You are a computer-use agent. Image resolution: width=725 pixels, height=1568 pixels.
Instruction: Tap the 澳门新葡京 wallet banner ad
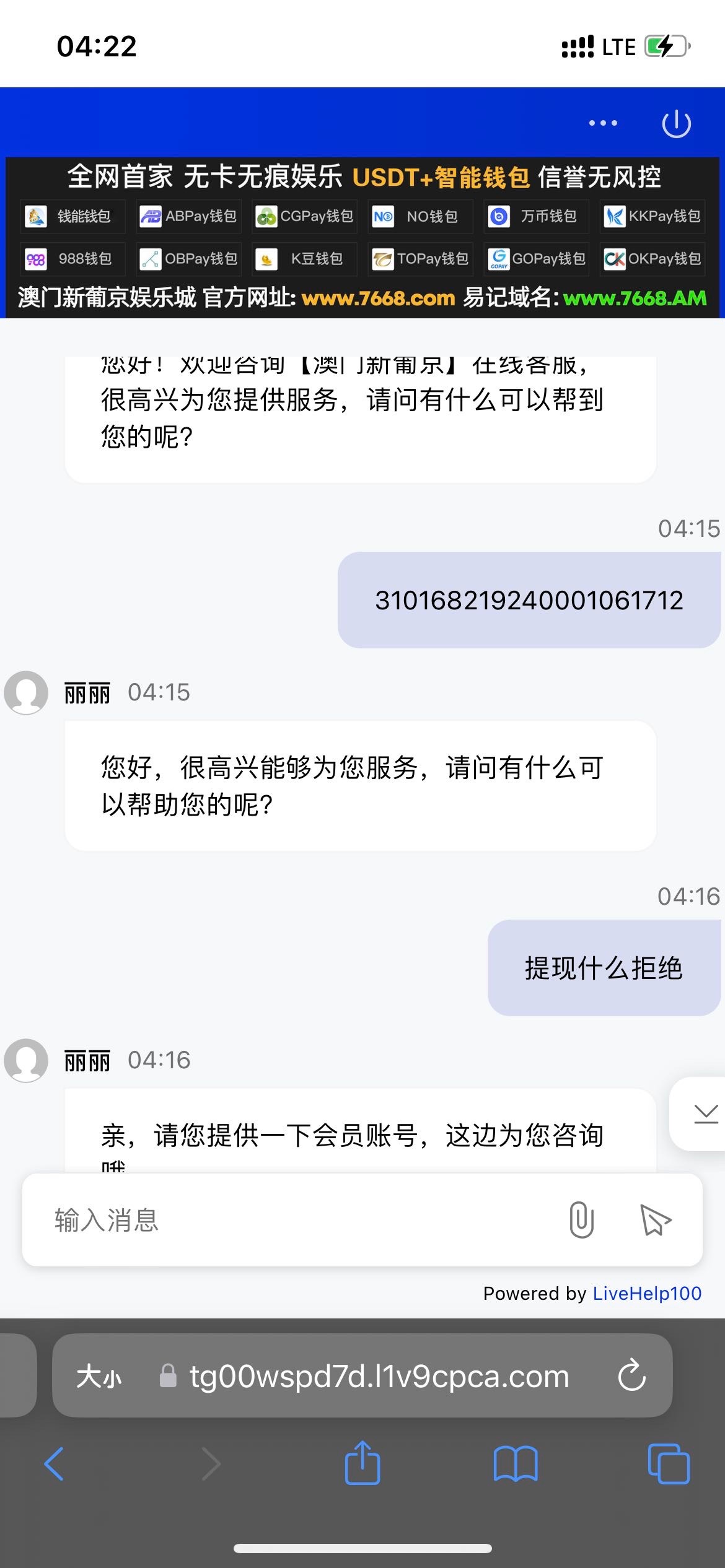pyautogui.click(x=362, y=238)
